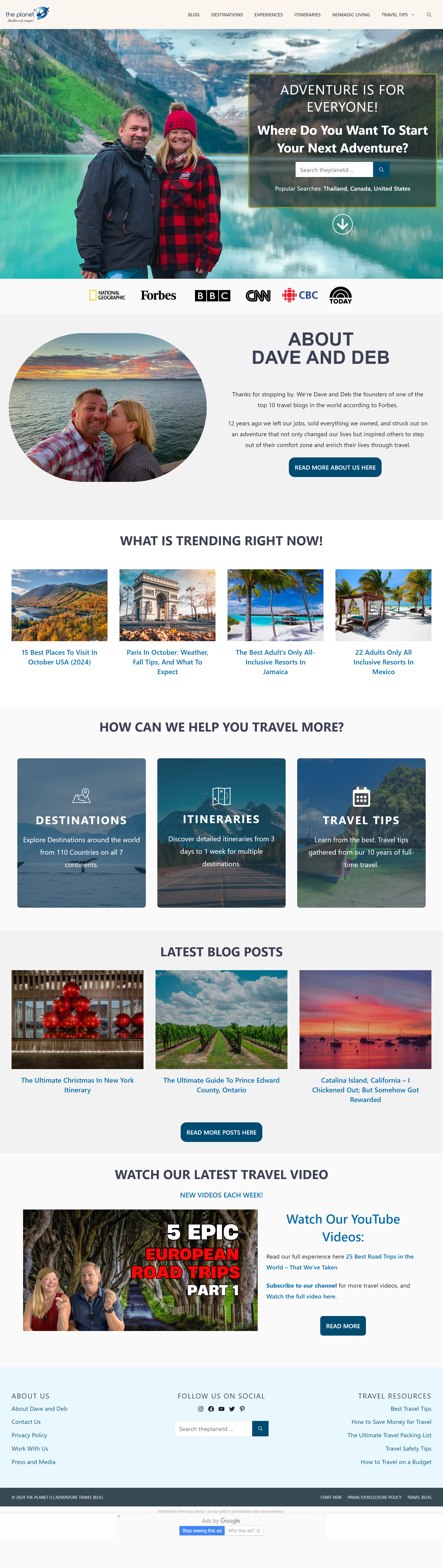Screen dimensions: 443x1568
Task: Go to the Itineraries page
Action: tap(307, 15)
